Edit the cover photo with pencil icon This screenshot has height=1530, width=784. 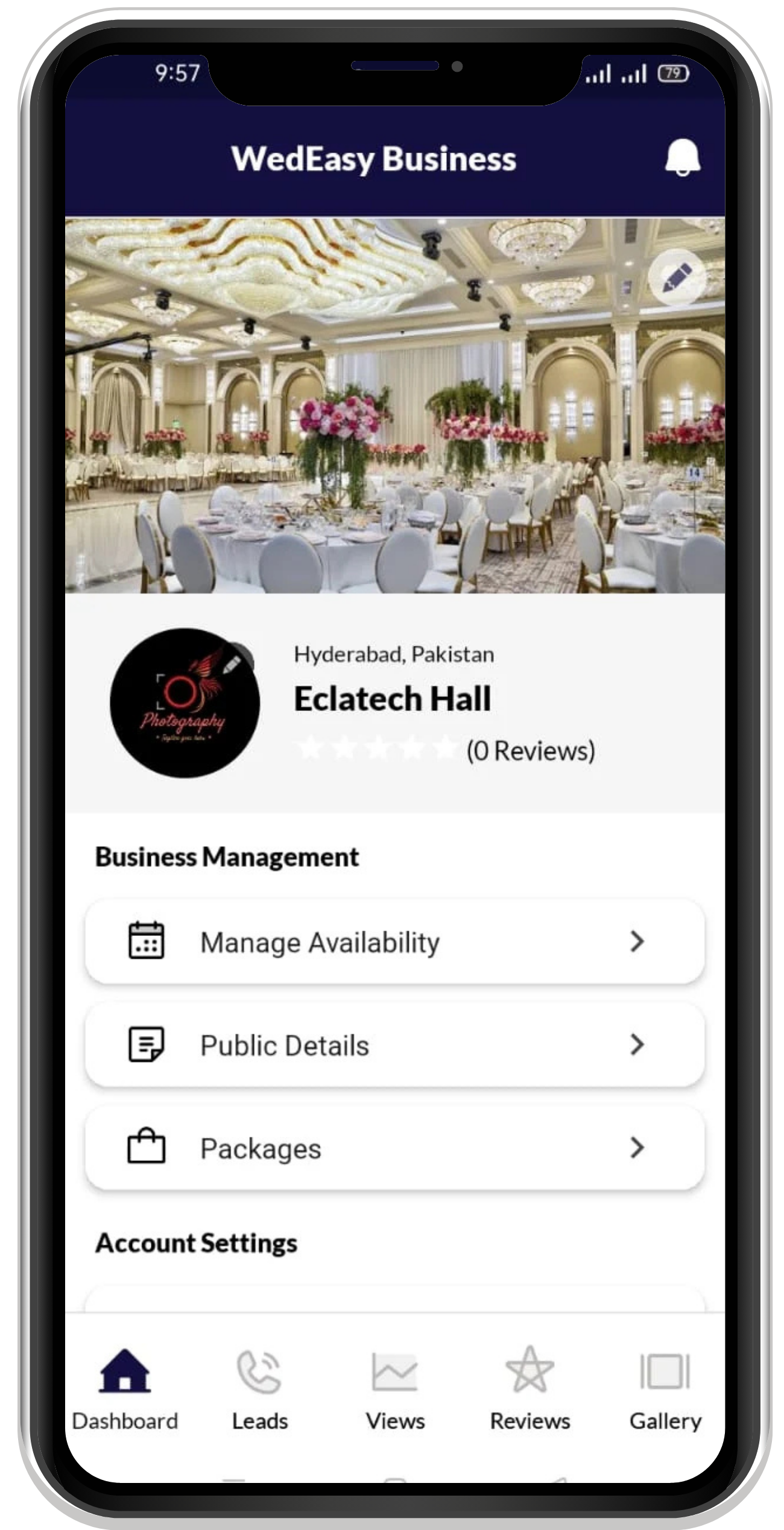click(x=677, y=277)
